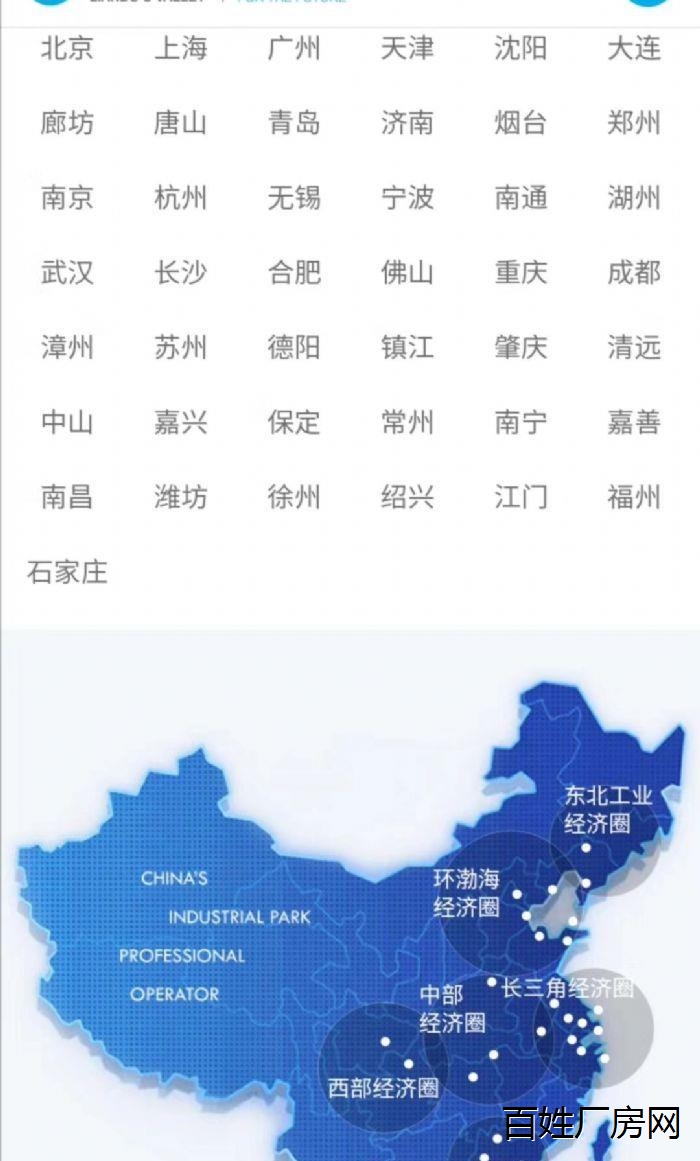The width and height of the screenshot is (700, 1161).
Task: Select 杭州 from the cities
Action: pos(180,198)
